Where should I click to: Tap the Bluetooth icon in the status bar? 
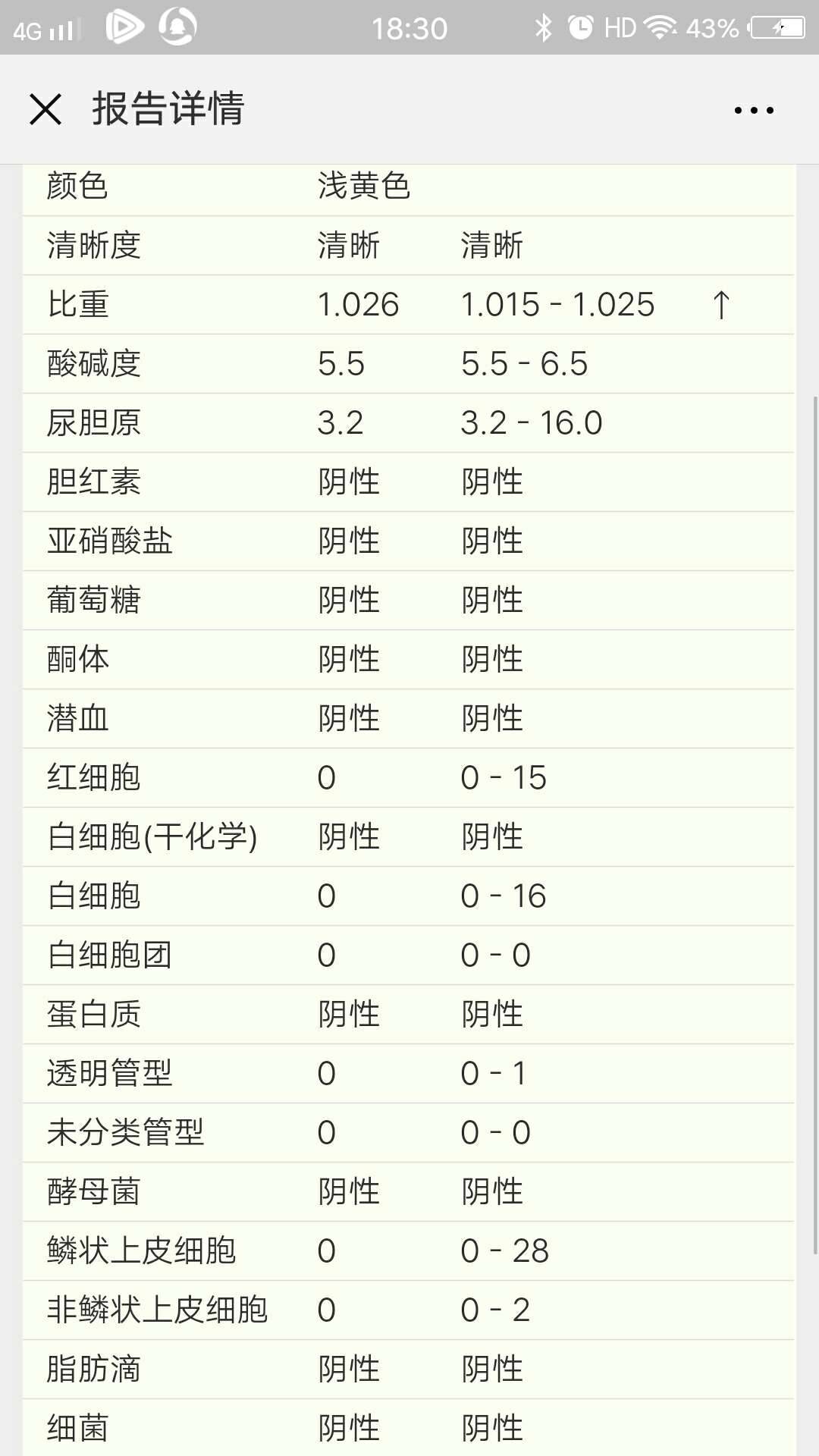[x=544, y=25]
